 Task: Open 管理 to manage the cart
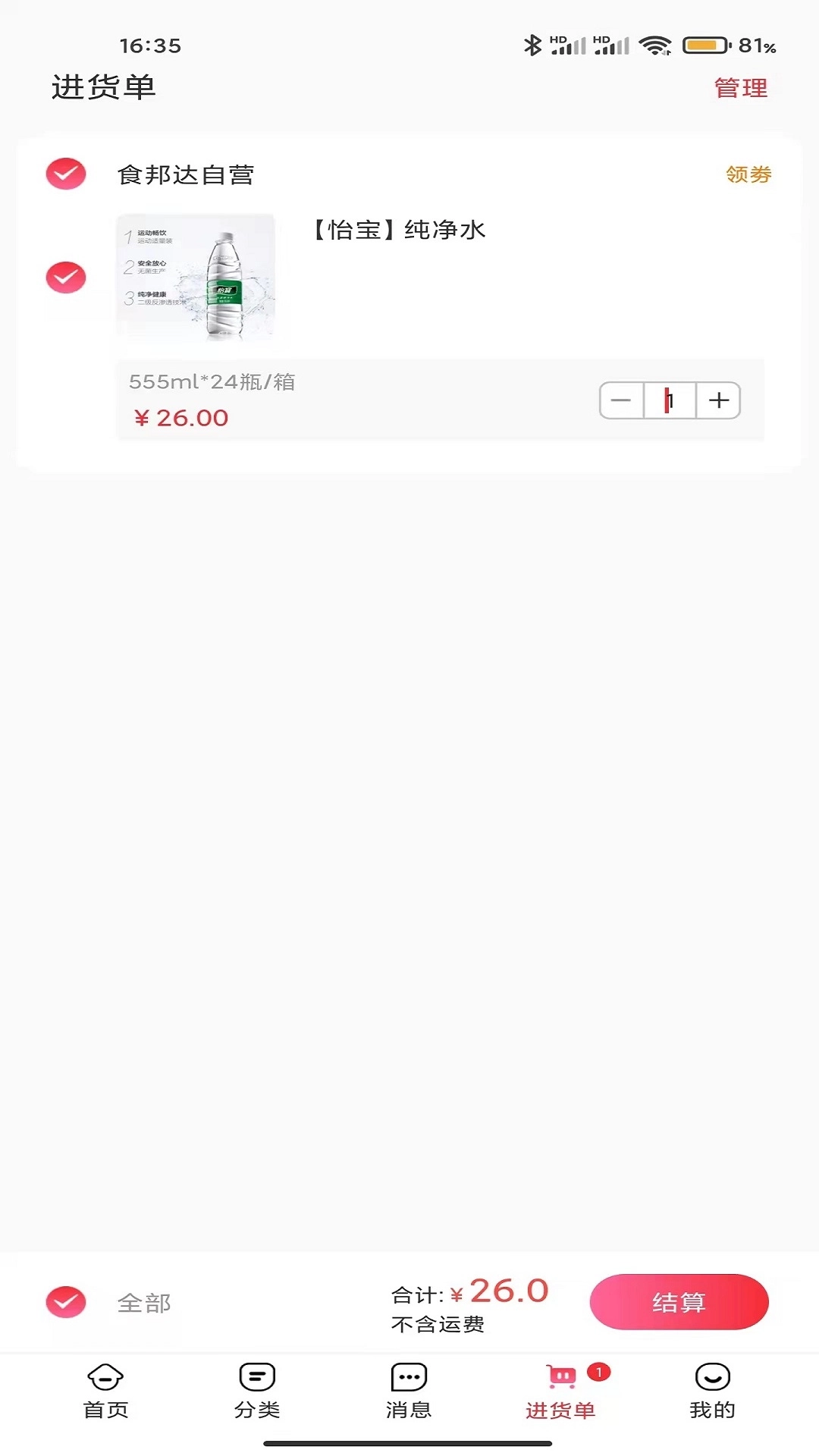[x=740, y=88]
